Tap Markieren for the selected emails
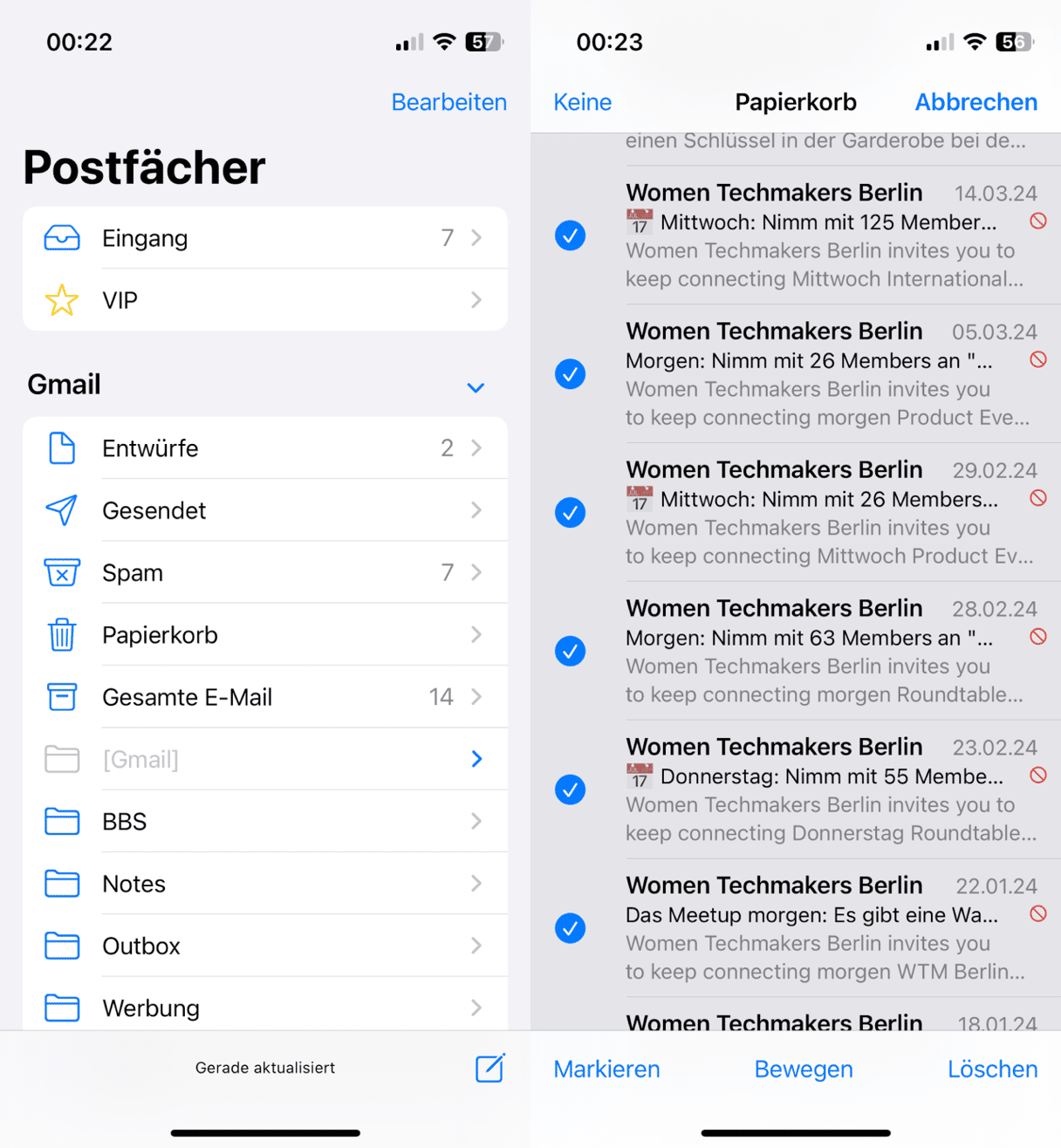Image resolution: width=1061 pixels, height=1148 pixels. click(x=606, y=1069)
